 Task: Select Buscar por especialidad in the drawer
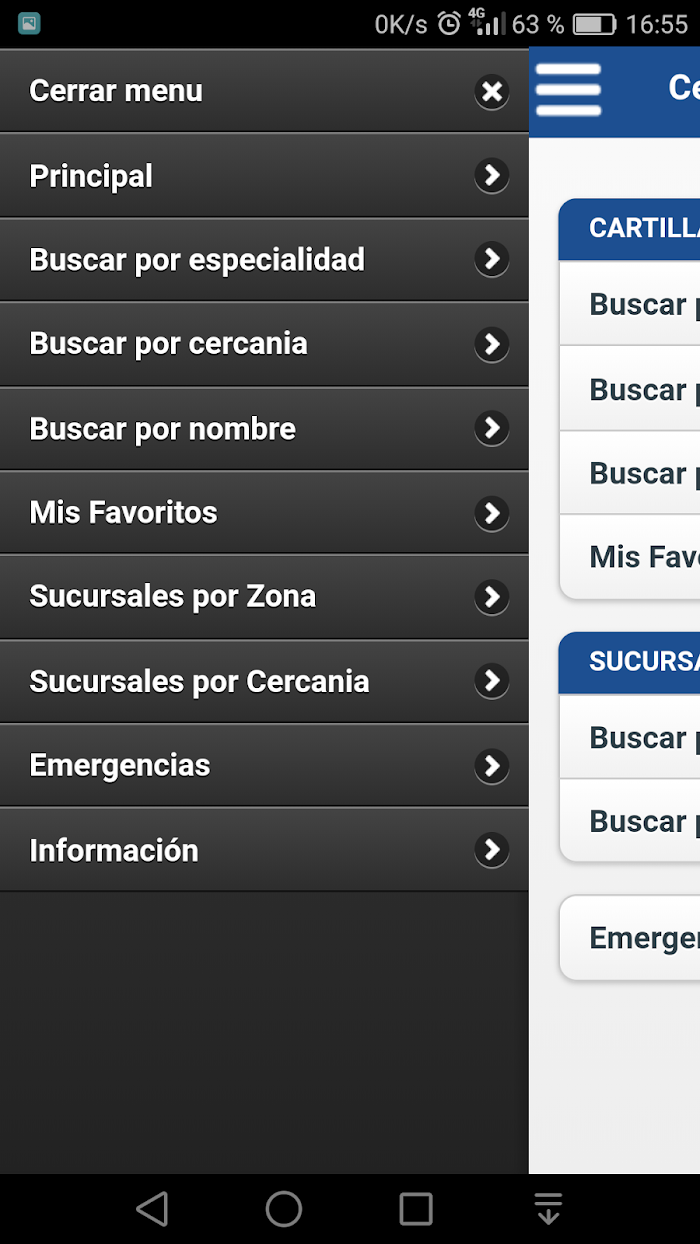(x=264, y=260)
